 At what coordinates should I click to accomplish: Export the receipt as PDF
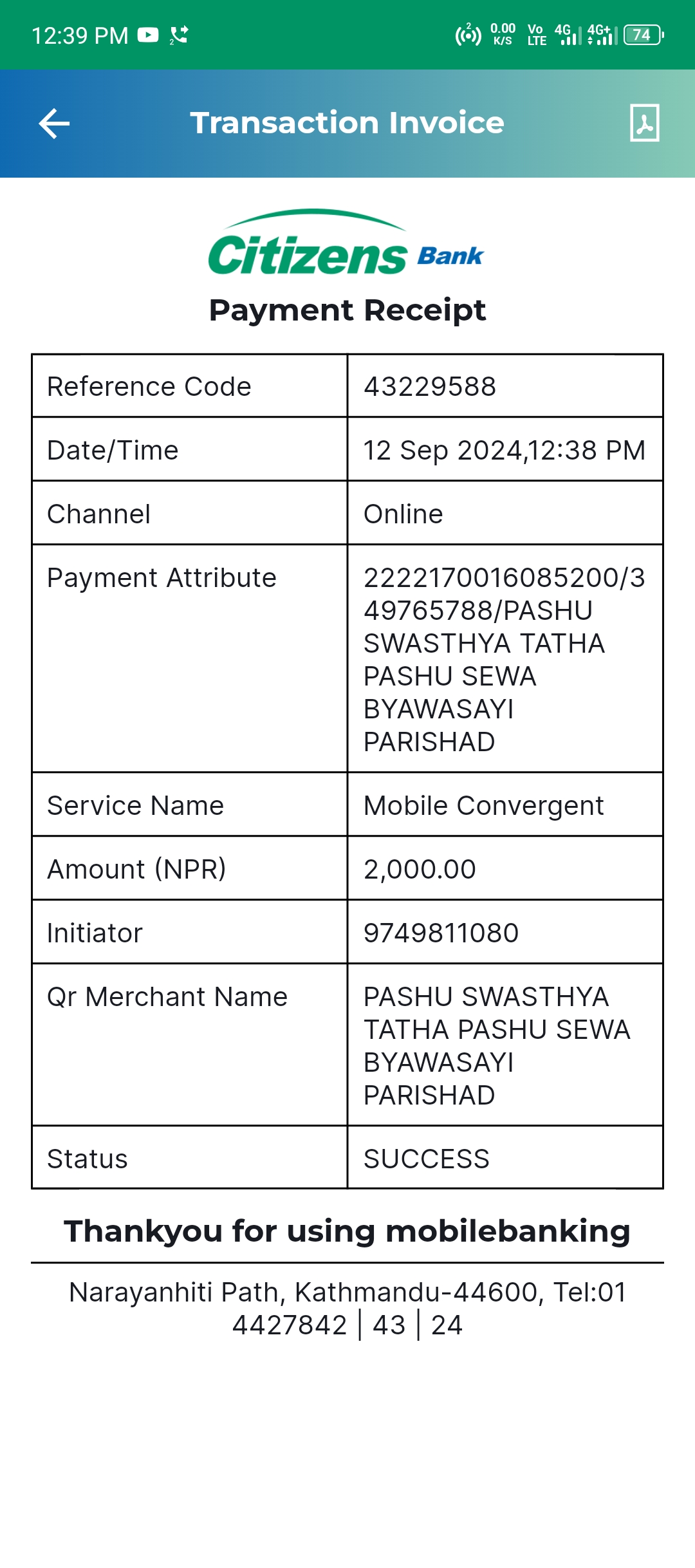[645, 122]
